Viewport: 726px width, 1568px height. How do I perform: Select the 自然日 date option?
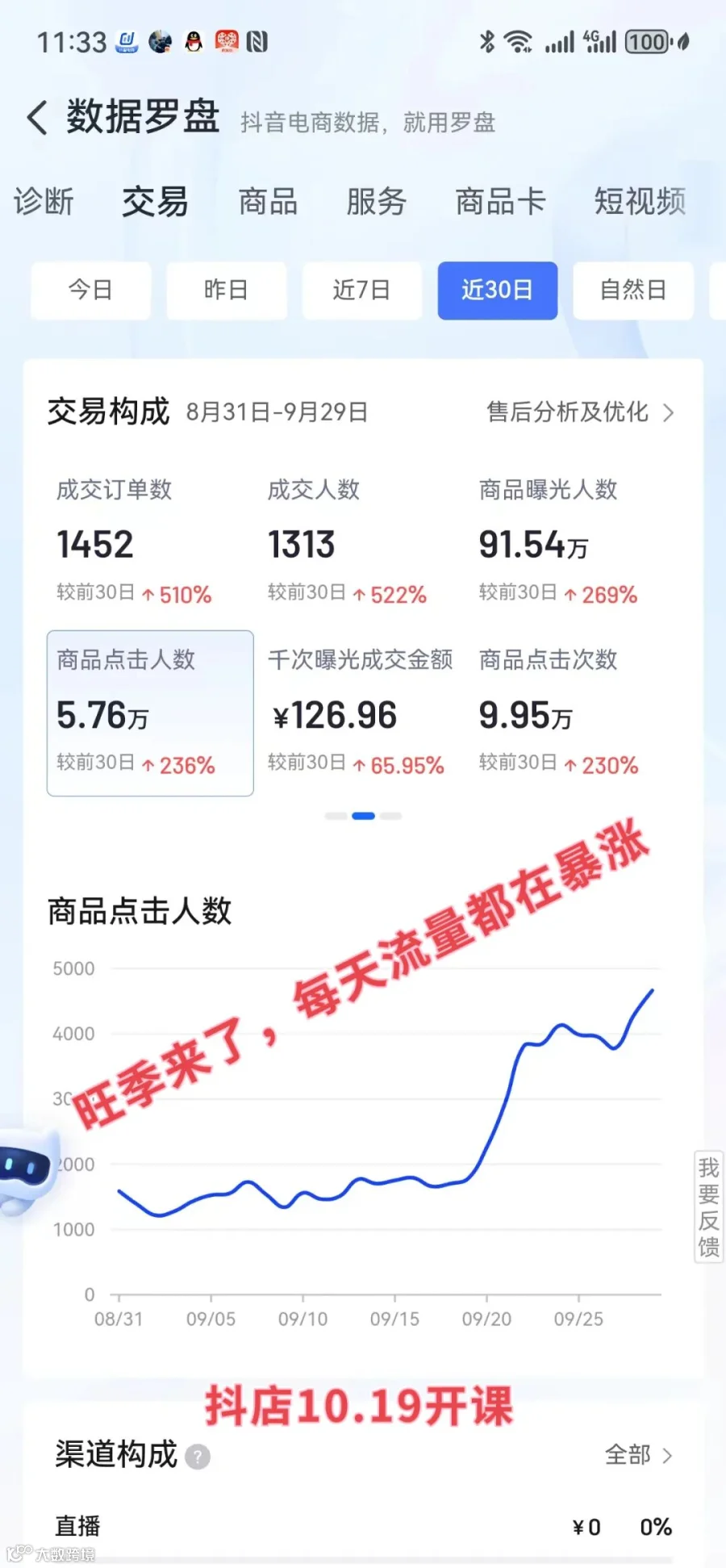click(x=633, y=290)
